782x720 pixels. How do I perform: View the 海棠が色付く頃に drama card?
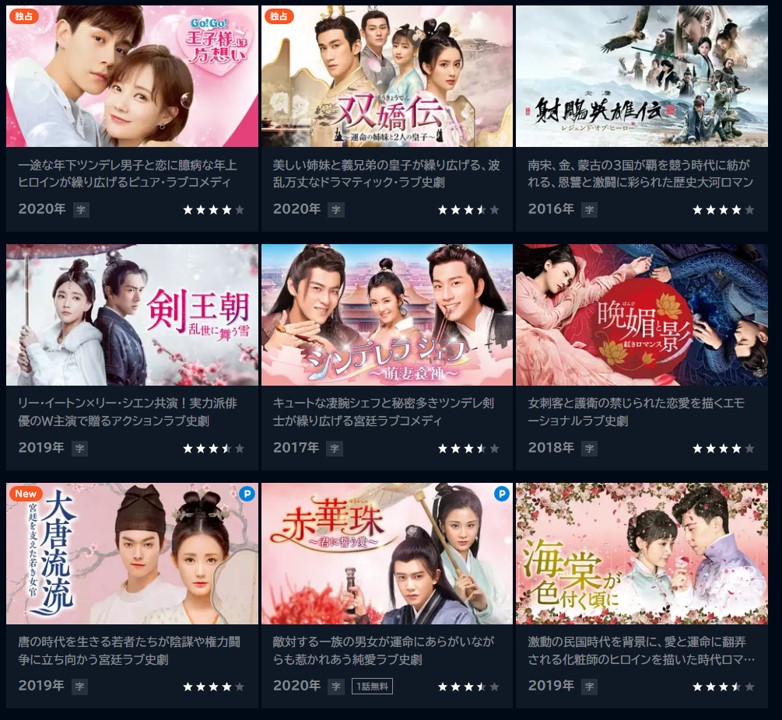click(x=641, y=554)
